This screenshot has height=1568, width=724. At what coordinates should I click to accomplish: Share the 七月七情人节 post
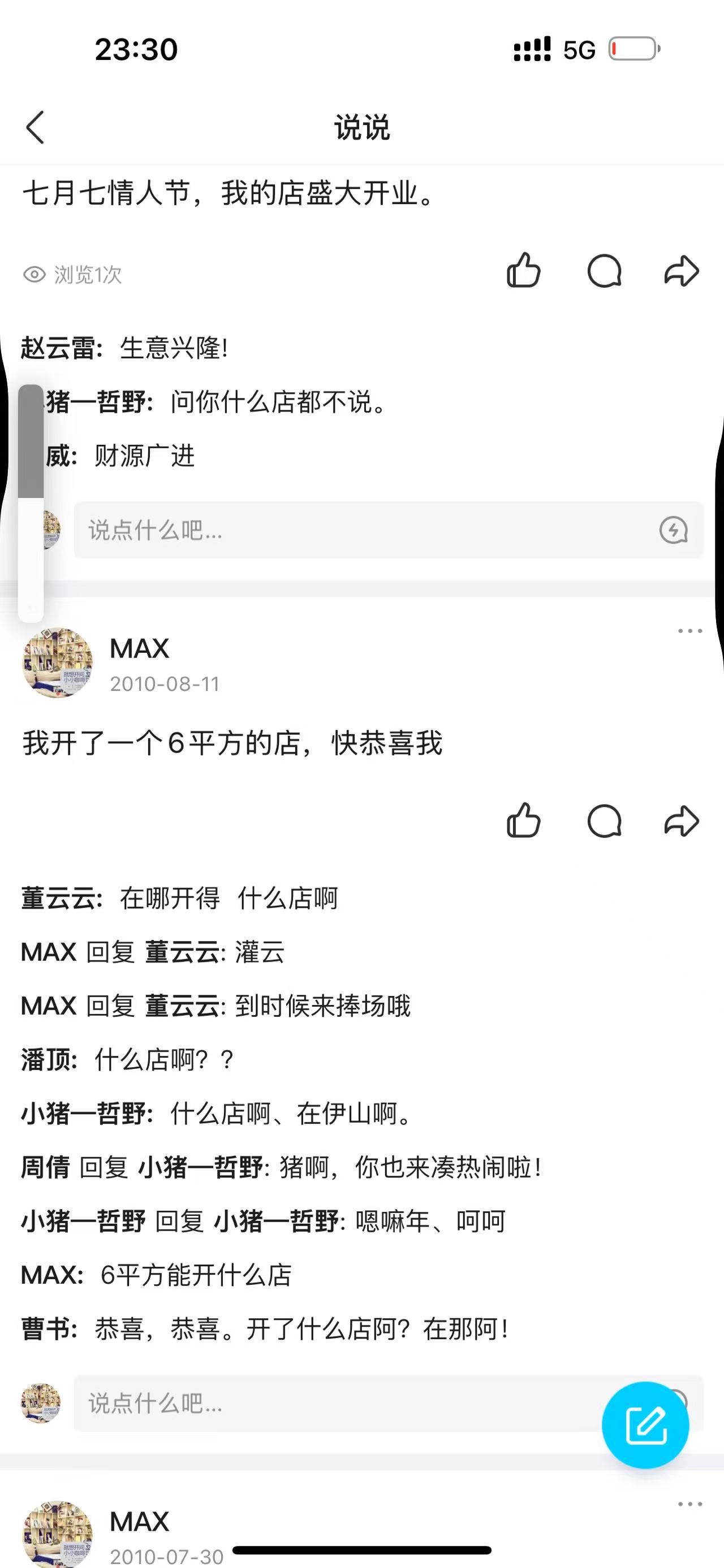point(682,270)
